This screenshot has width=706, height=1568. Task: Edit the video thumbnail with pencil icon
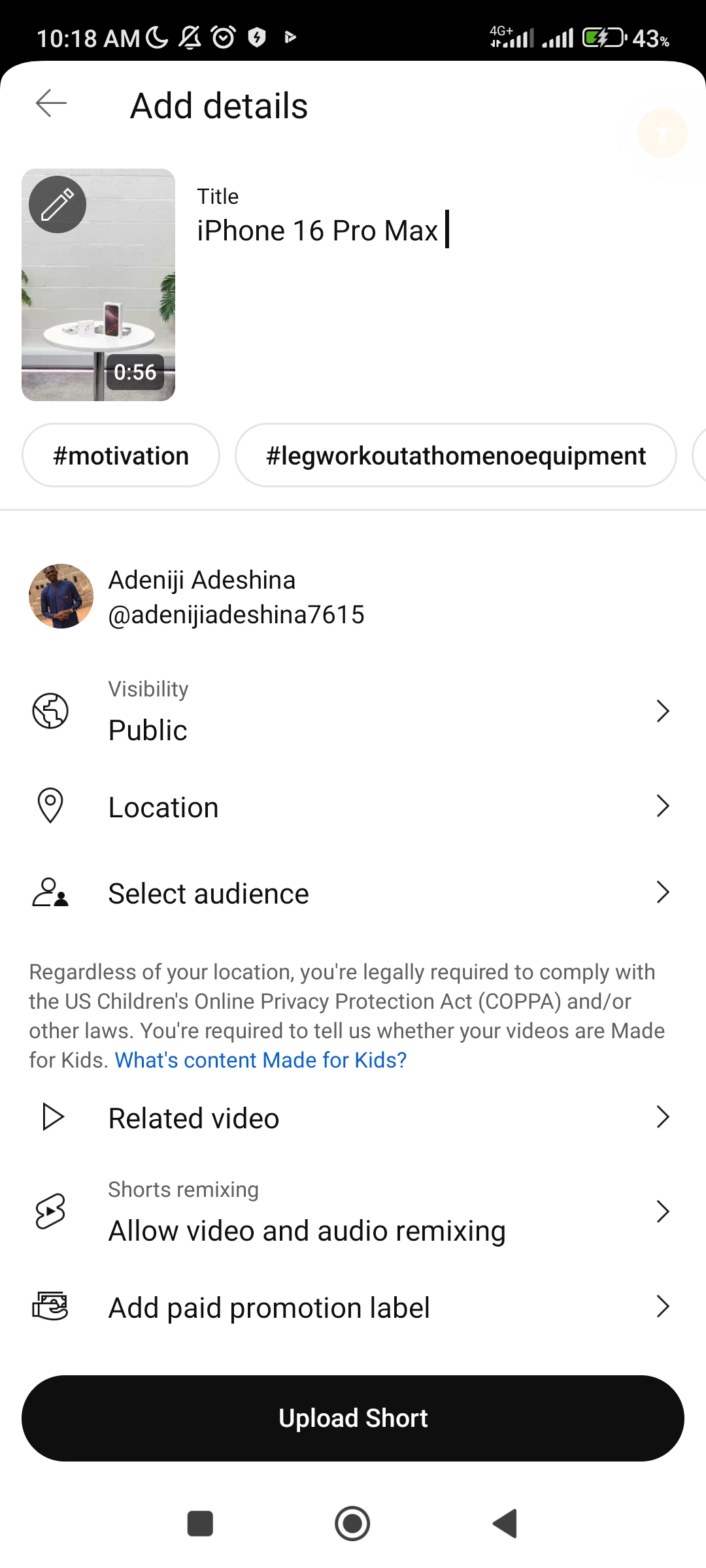(58, 204)
